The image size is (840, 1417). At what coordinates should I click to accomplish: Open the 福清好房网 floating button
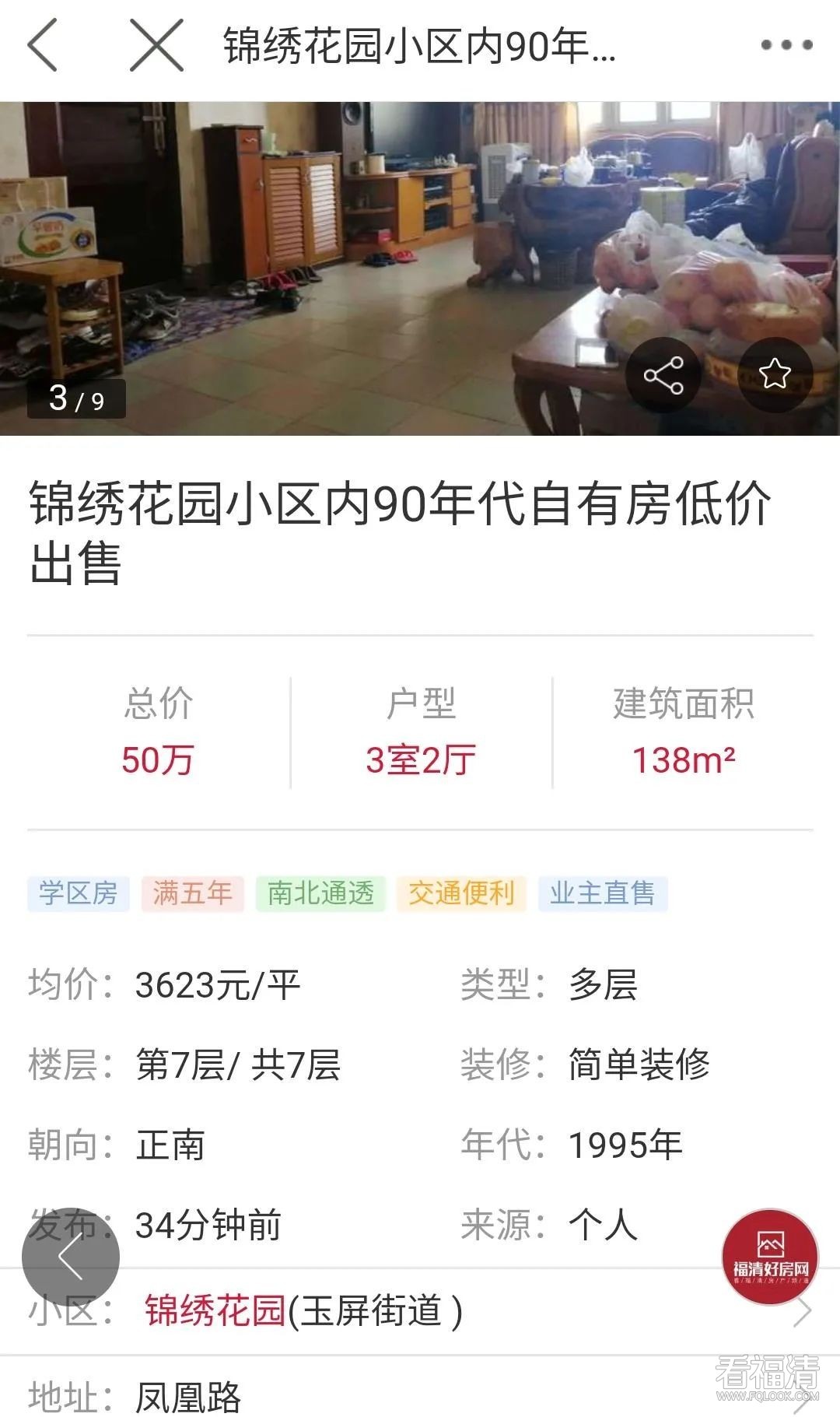(x=770, y=1257)
